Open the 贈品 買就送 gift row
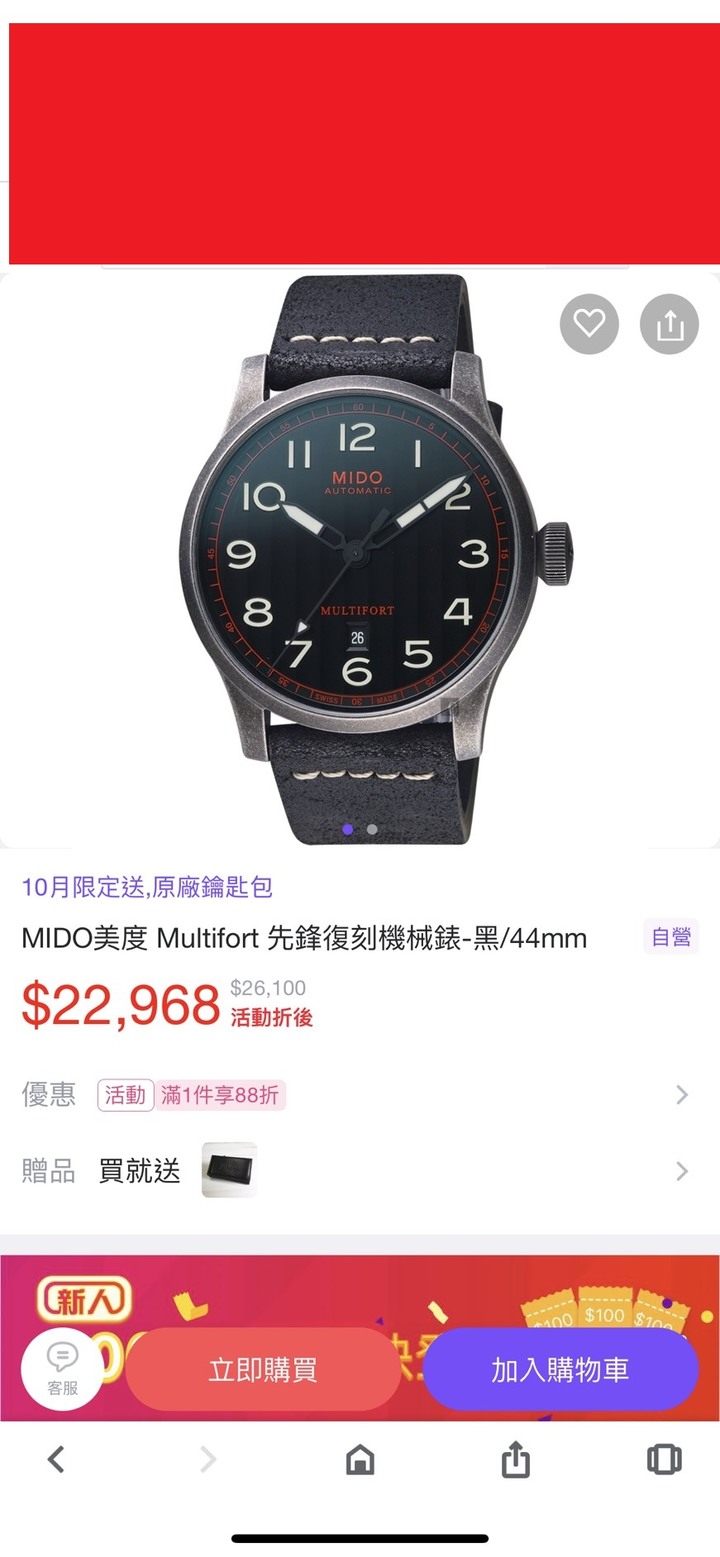Image resolution: width=720 pixels, height=1557 pixels. (x=681, y=1171)
